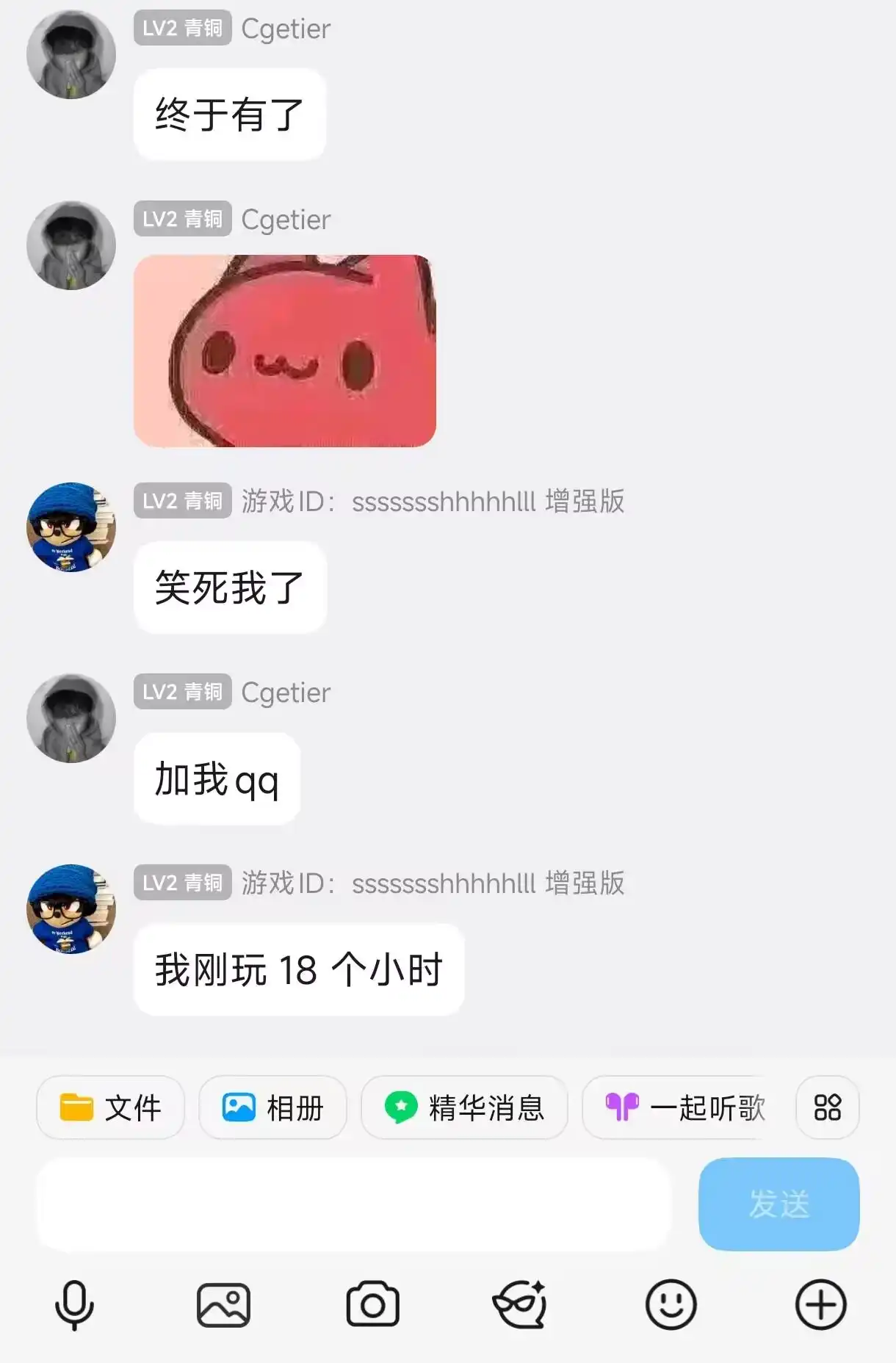View the red blob sticker image
896x1363 pixels.
[285, 351]
